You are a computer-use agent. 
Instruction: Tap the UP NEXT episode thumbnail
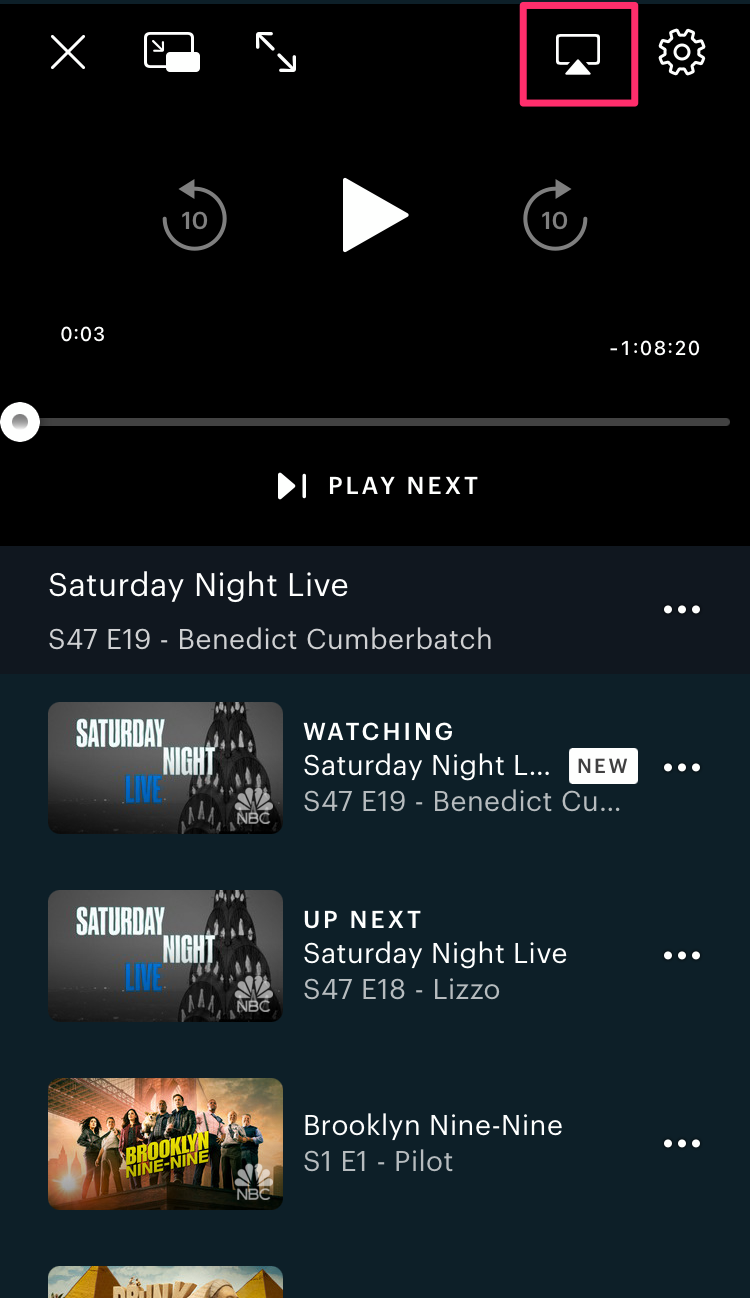click(x=165, y=955)
